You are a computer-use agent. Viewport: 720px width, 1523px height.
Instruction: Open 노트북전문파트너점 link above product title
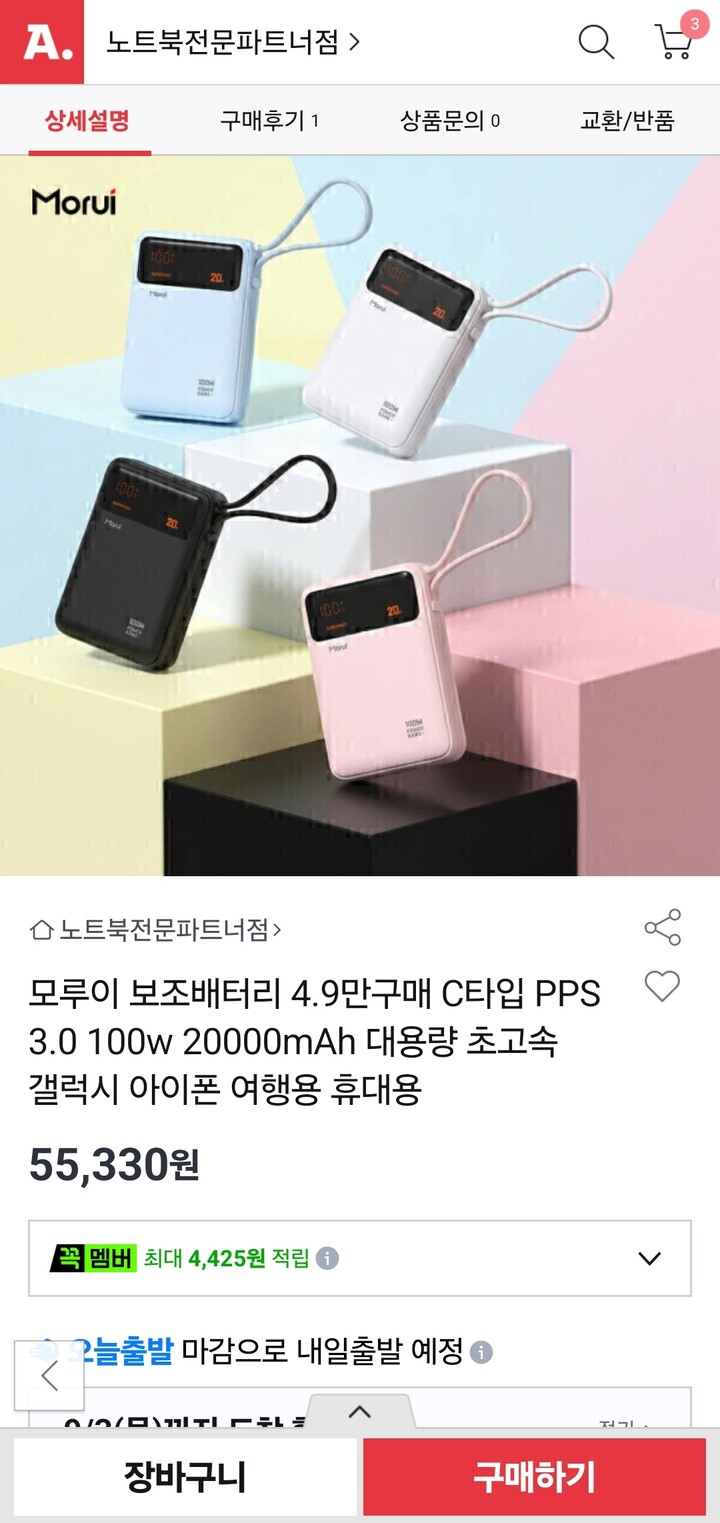[156, 930]
